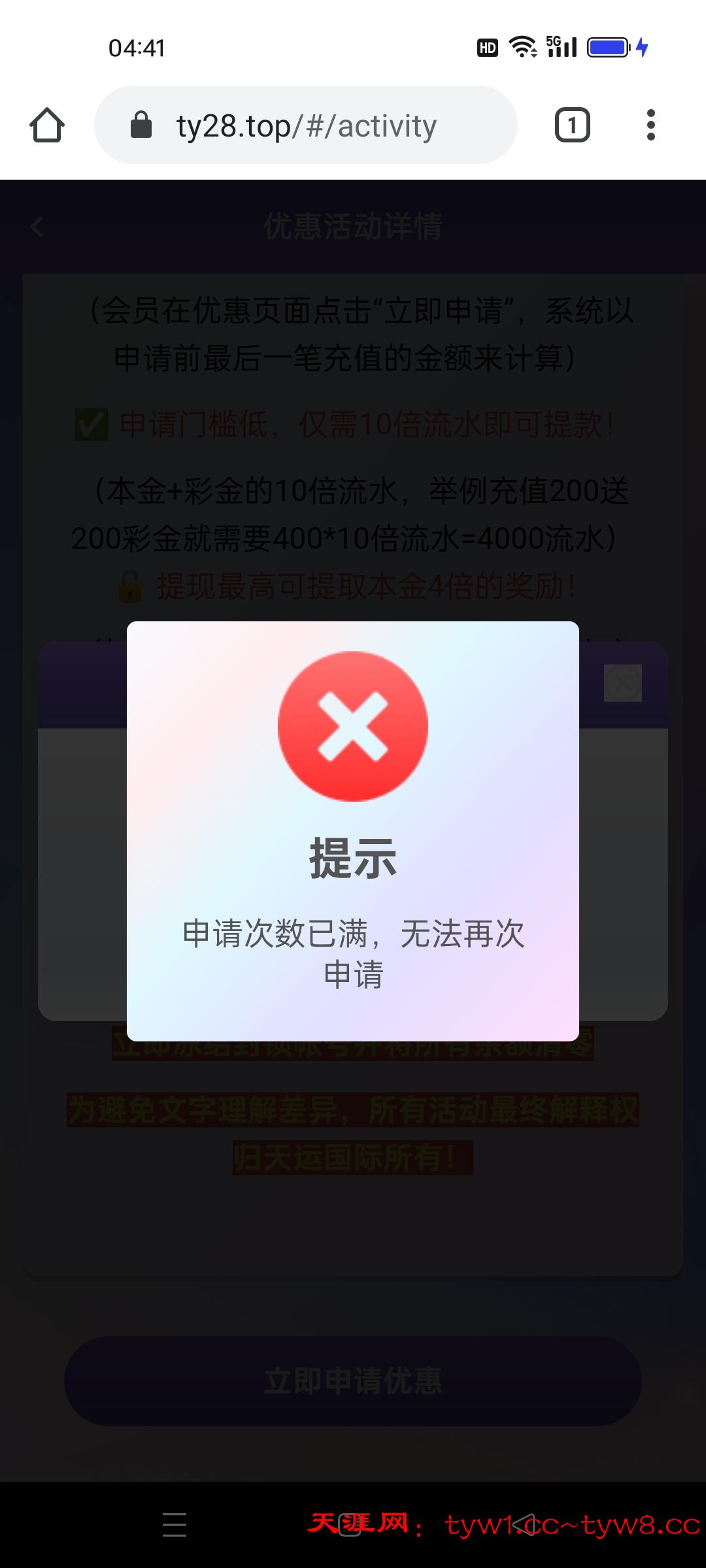706x1568 pixels.
Task: Close the purple popup with X
Action: pos(622,683)
